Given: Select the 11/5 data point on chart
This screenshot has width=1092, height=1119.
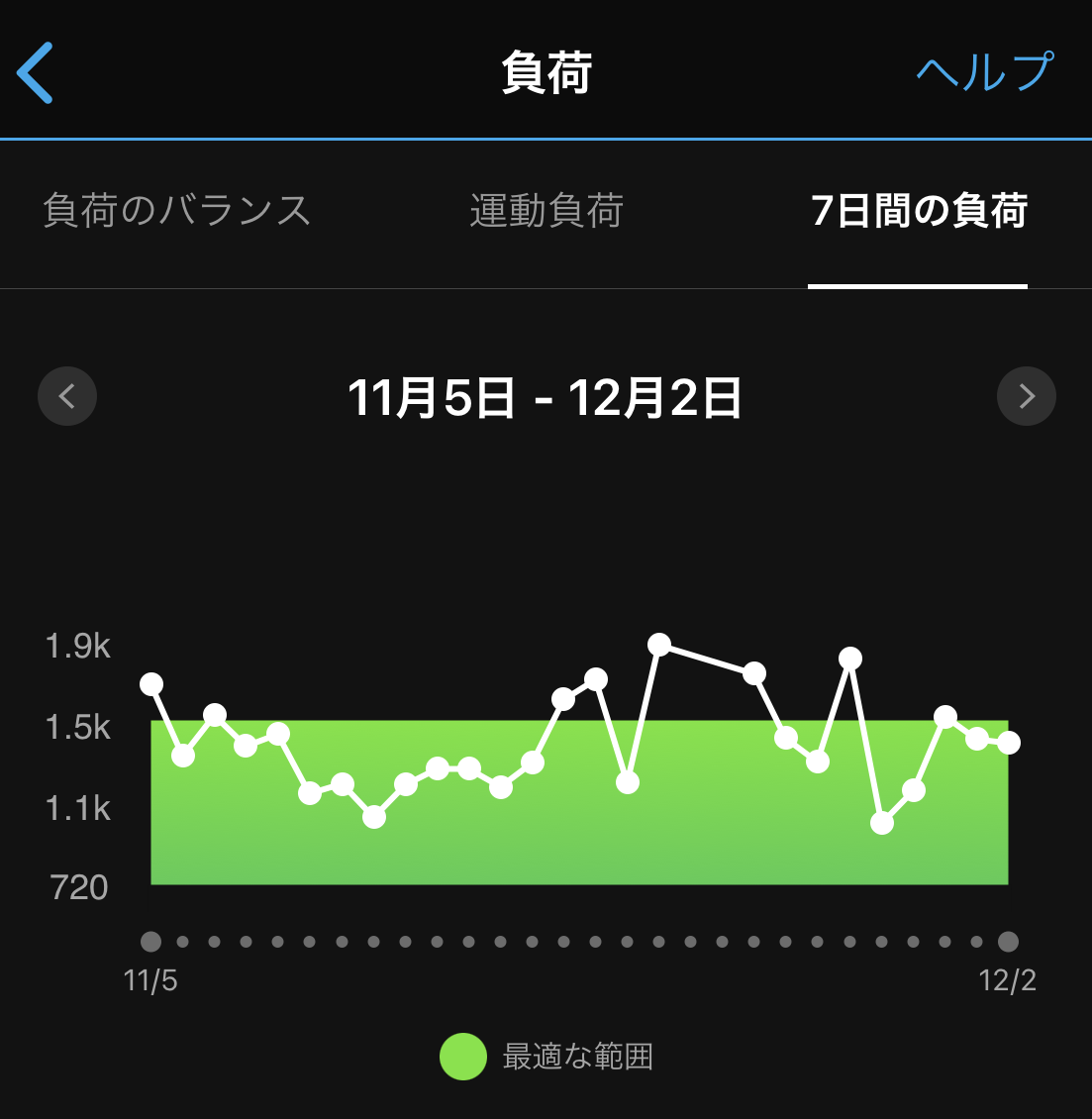Looking at the screenshot, I should click(151, 684).
